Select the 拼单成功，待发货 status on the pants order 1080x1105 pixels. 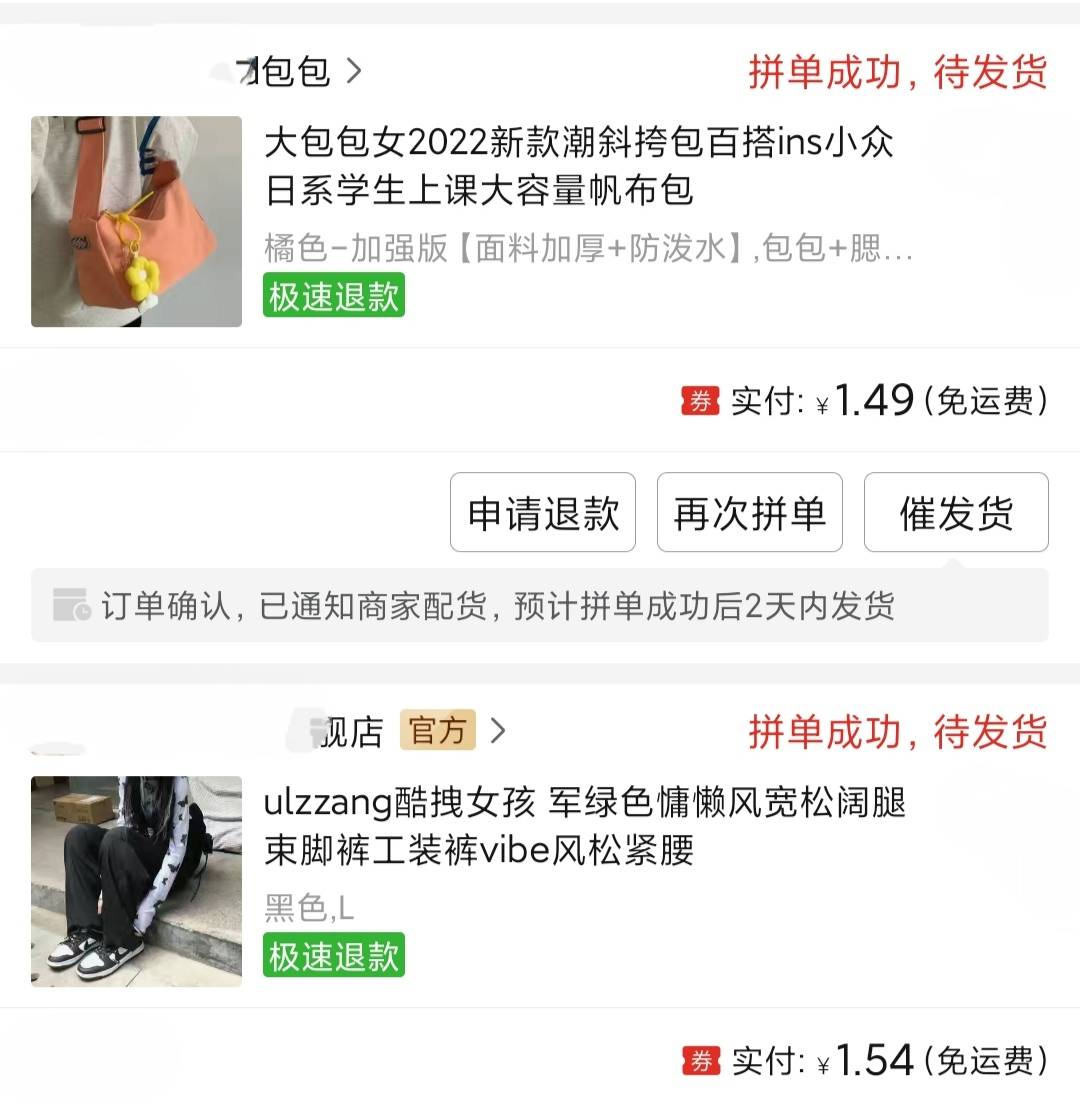pyautogui.click(x=899, y=733)
